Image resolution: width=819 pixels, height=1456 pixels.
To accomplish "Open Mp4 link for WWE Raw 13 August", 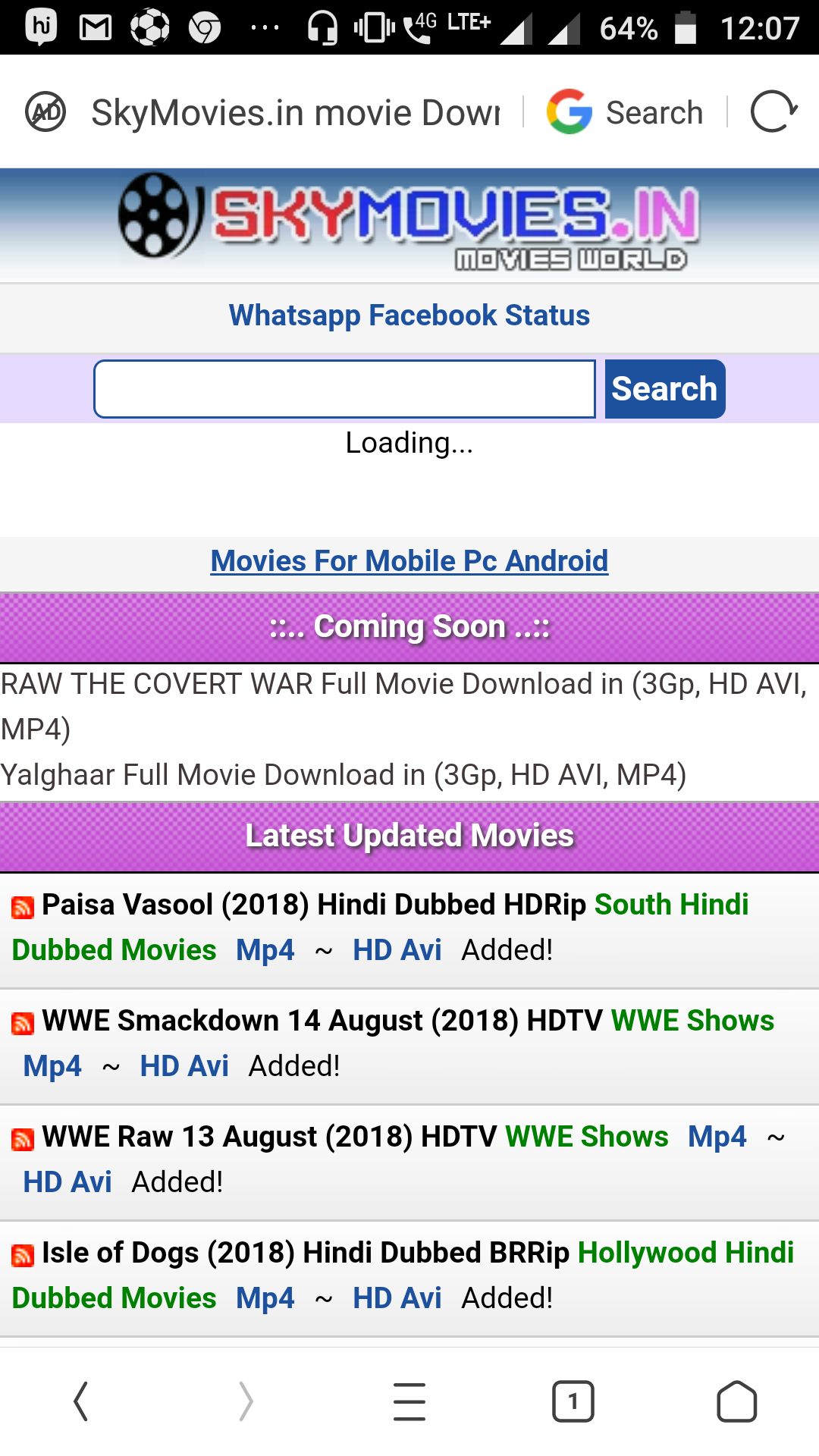I will tap(717, 1137).
